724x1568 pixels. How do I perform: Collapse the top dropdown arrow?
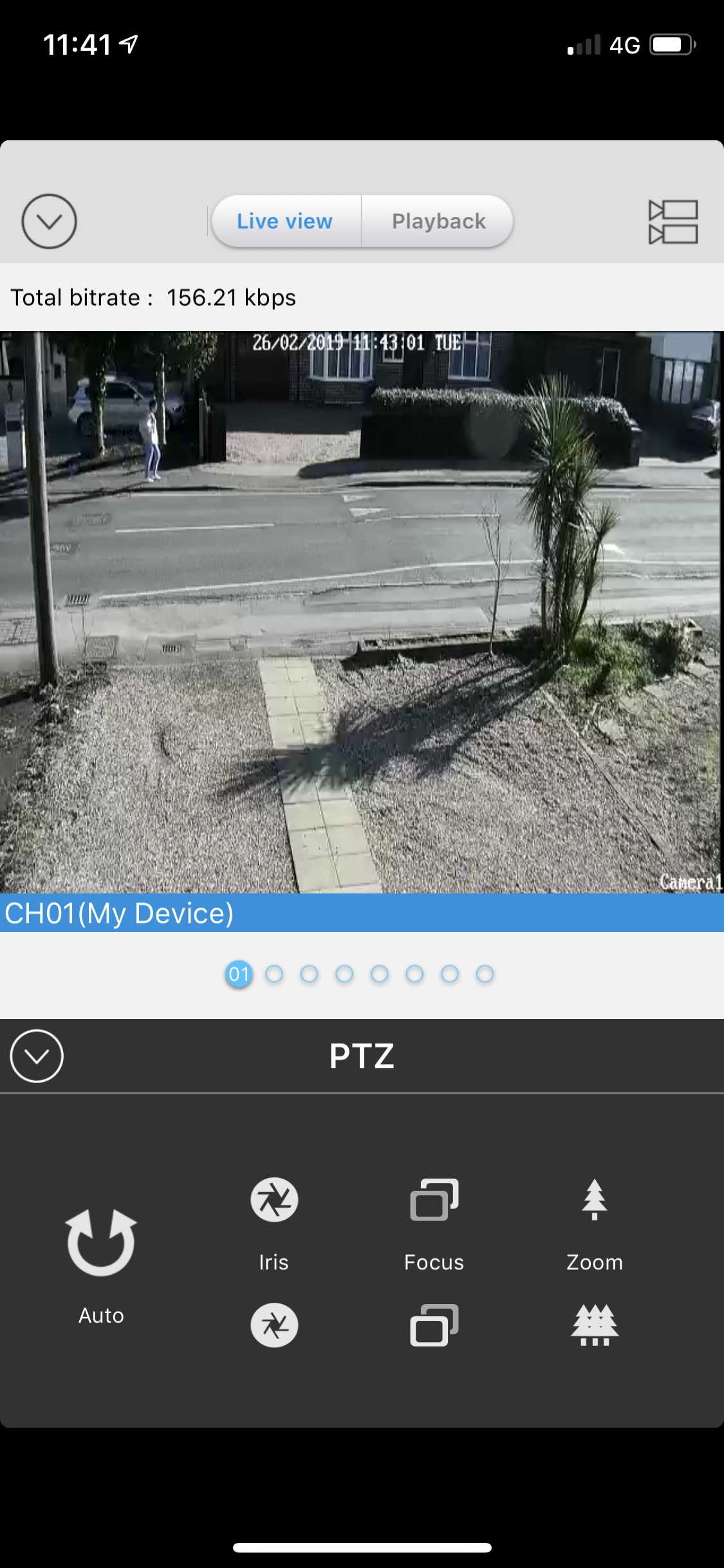click(49, 221)
